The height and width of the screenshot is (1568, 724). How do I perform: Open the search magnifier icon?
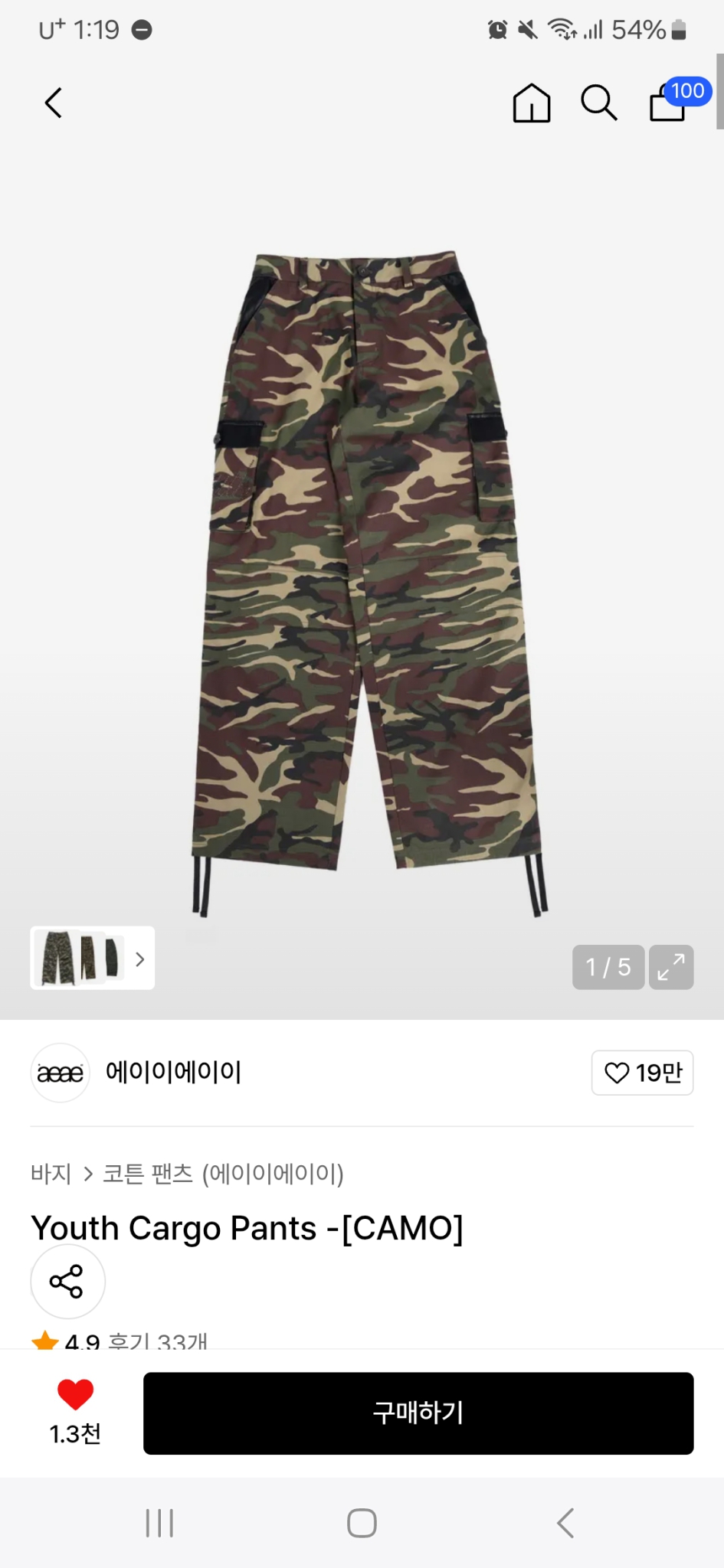tap(598, 103)
